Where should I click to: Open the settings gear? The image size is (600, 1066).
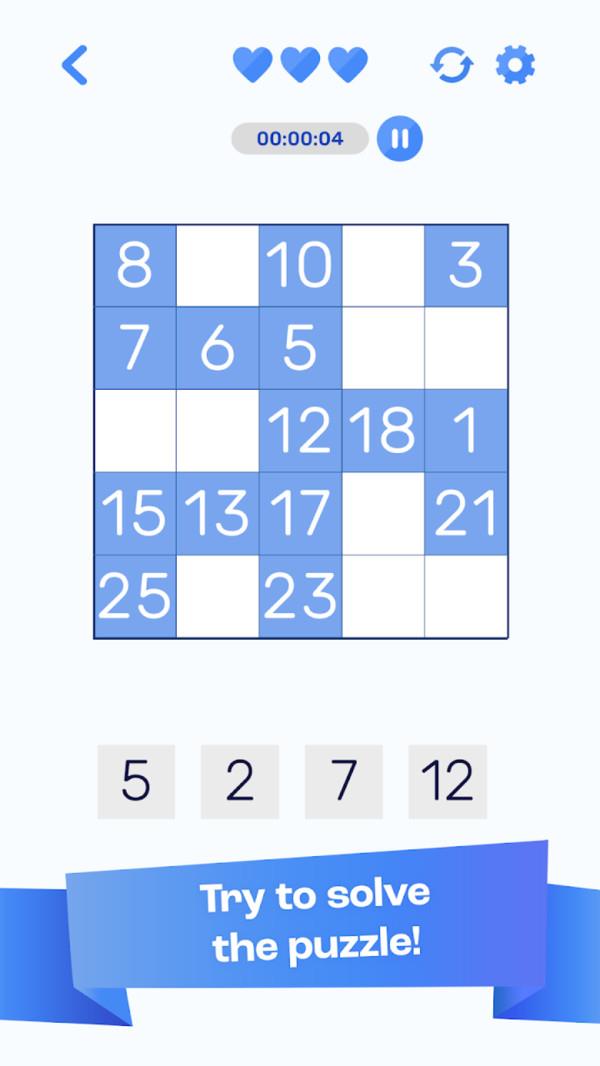coord(515,65)
